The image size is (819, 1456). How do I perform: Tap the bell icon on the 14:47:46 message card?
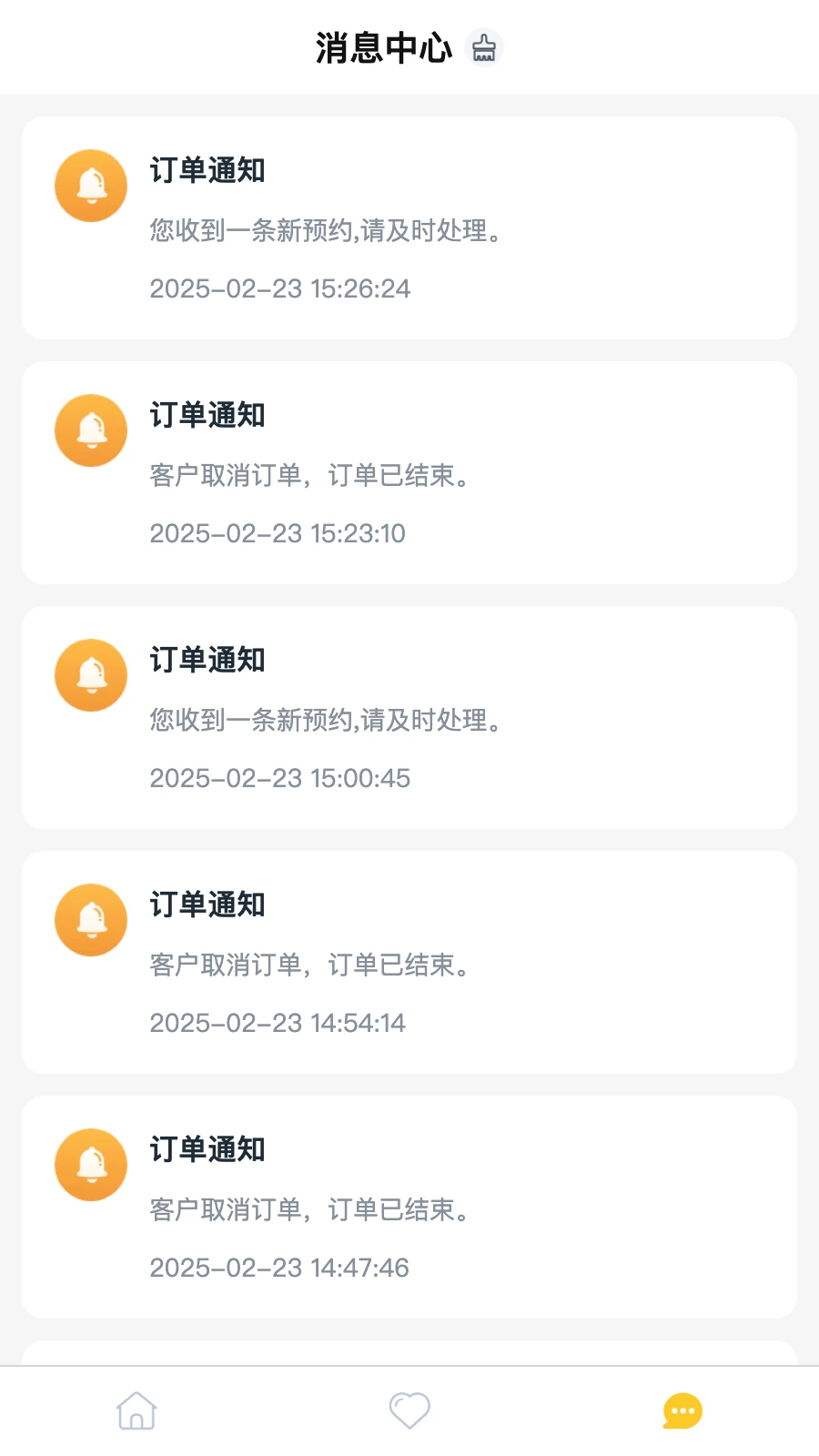coord(90,1164)
